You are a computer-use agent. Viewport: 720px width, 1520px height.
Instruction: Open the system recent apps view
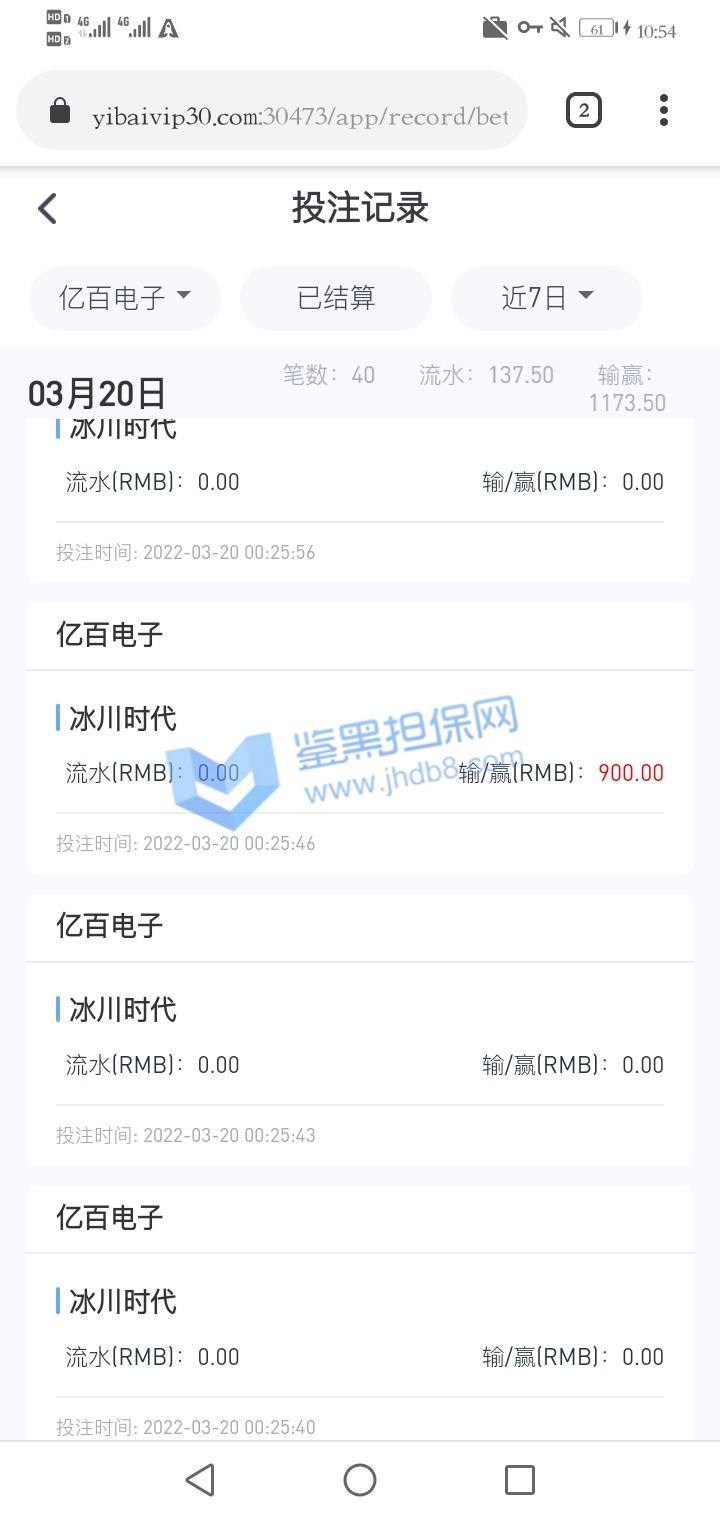point(520,1480)
